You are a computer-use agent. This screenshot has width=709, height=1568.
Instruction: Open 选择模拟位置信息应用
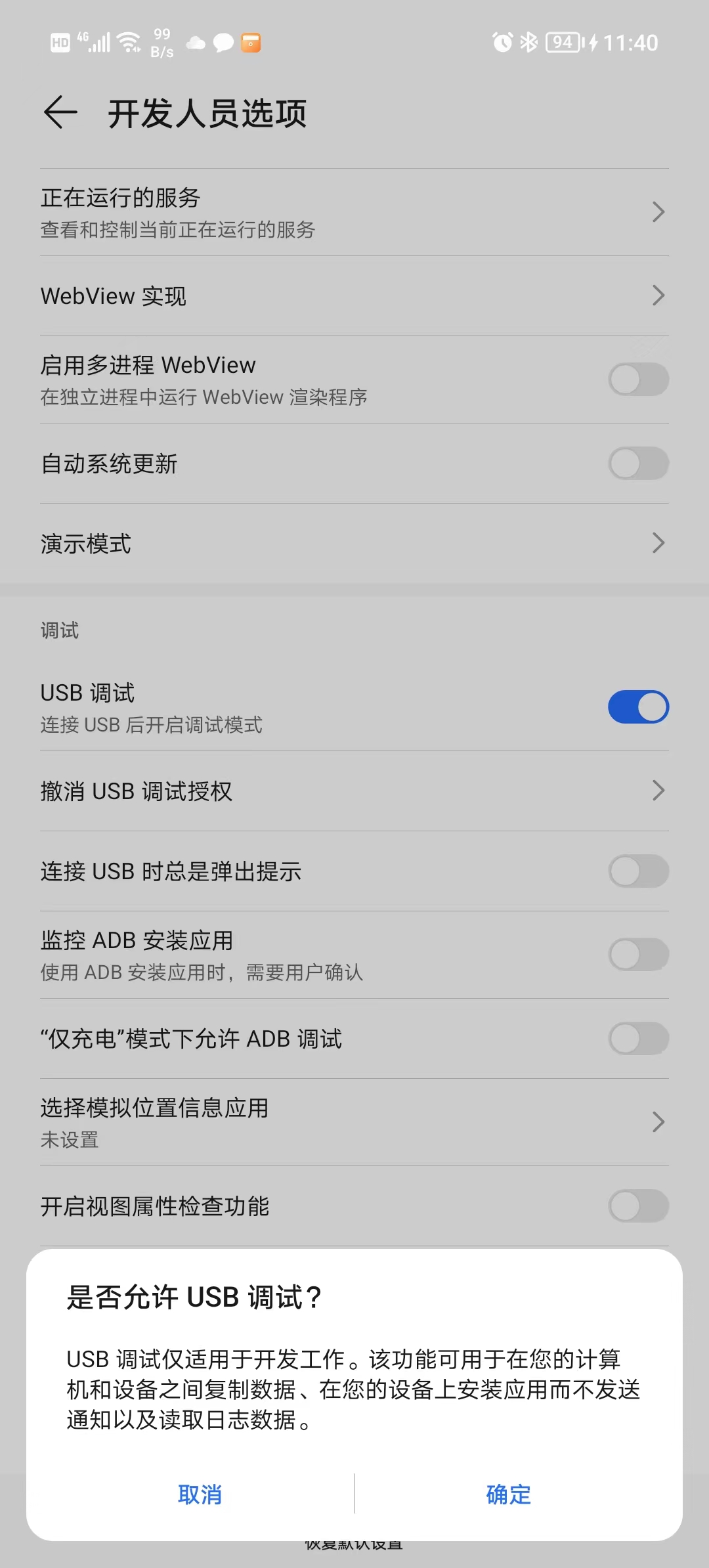pyautogui.click(x=354, y=1122)
